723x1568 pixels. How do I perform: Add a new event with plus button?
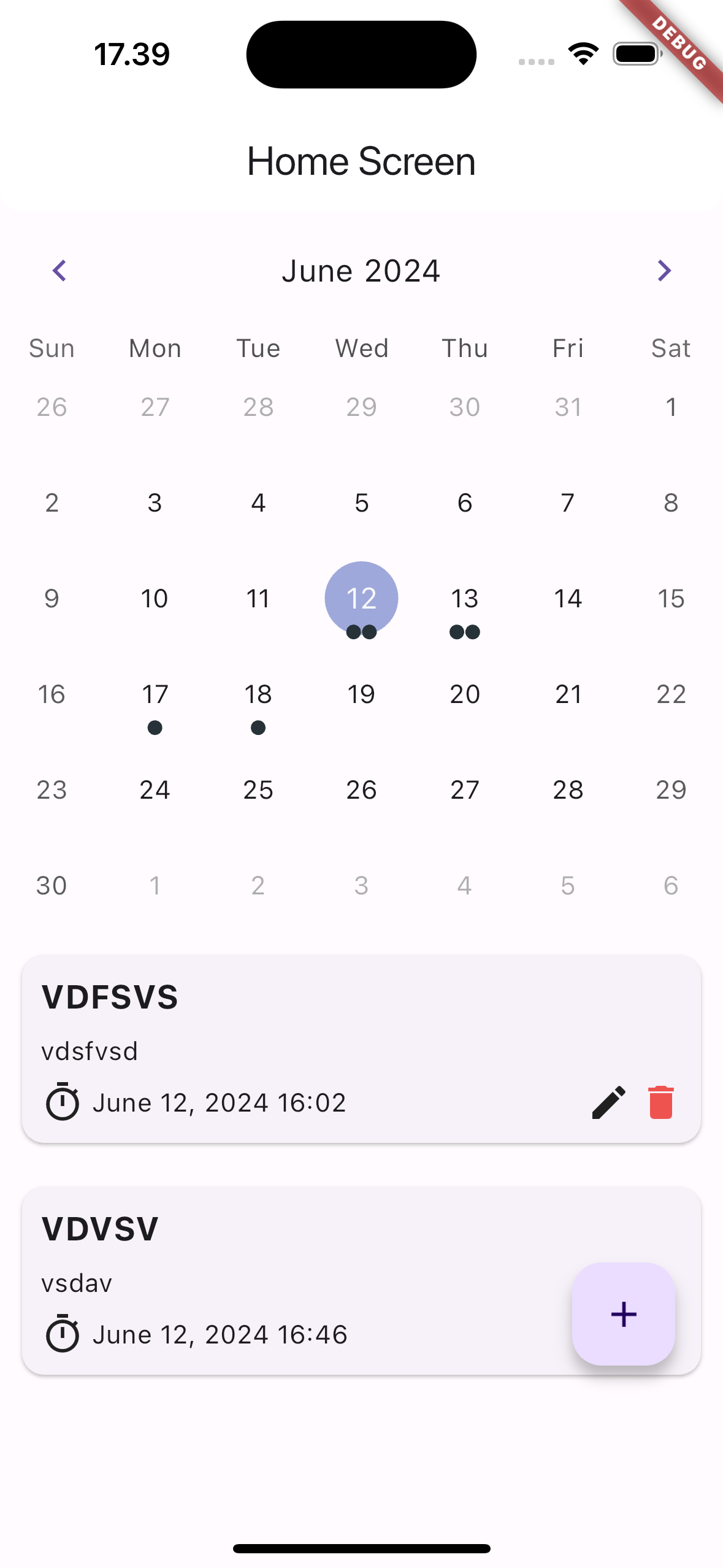tap(623, 1313)
